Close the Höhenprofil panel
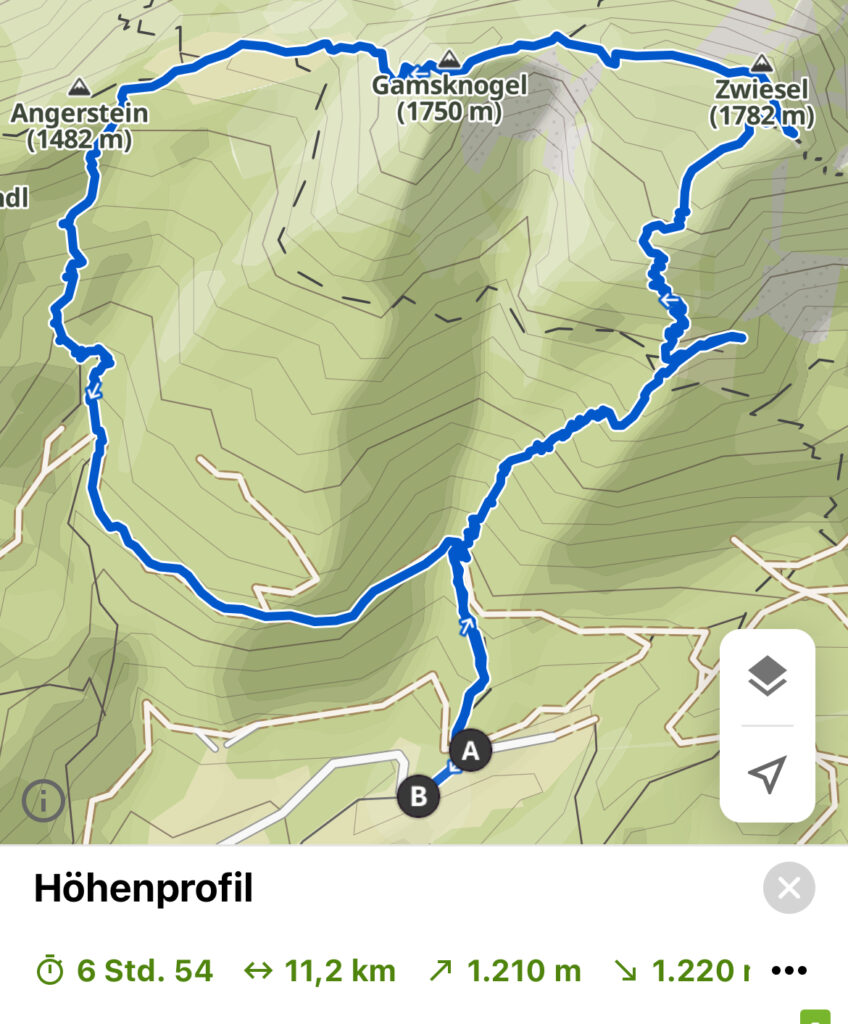 (x=788, y=888)
